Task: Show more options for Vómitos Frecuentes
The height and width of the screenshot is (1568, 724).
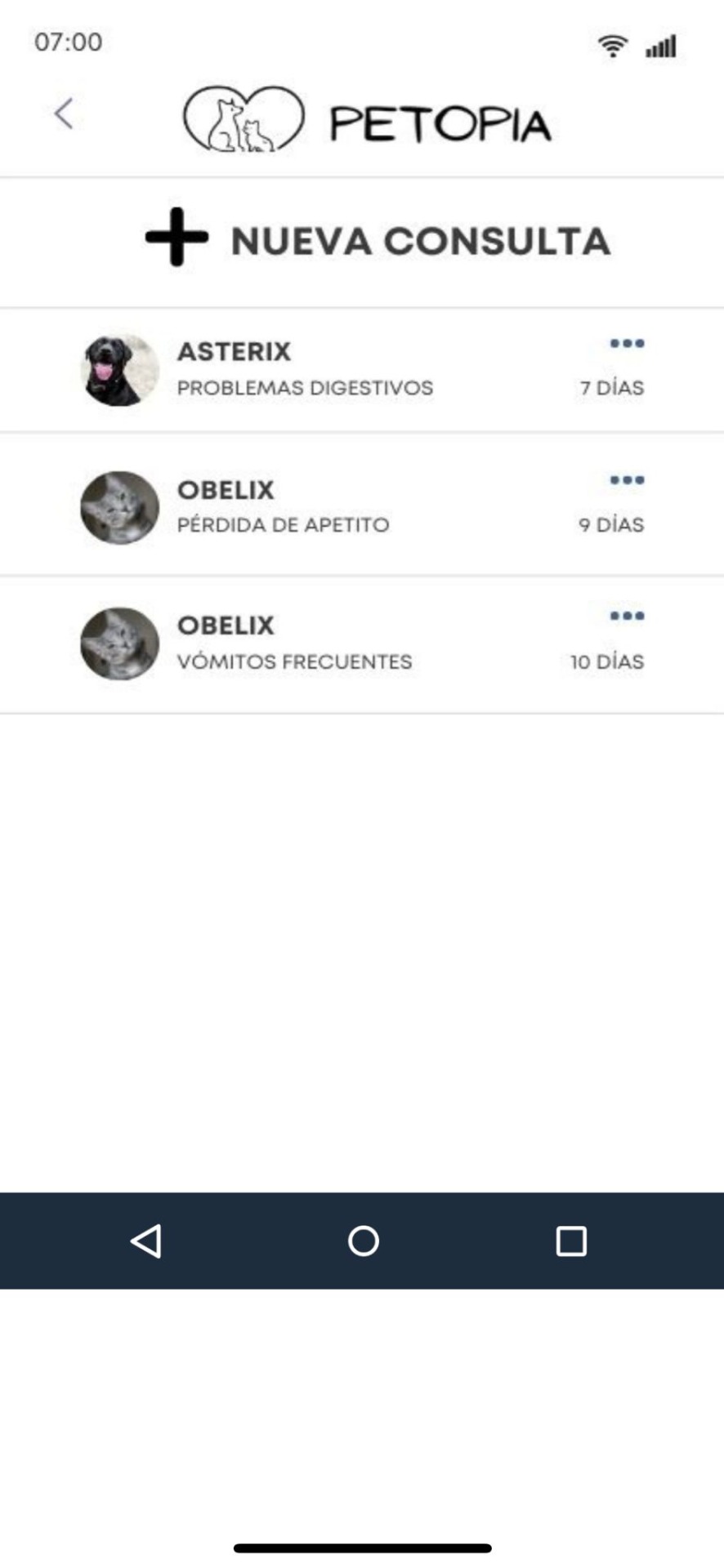Action: [627, 617]
